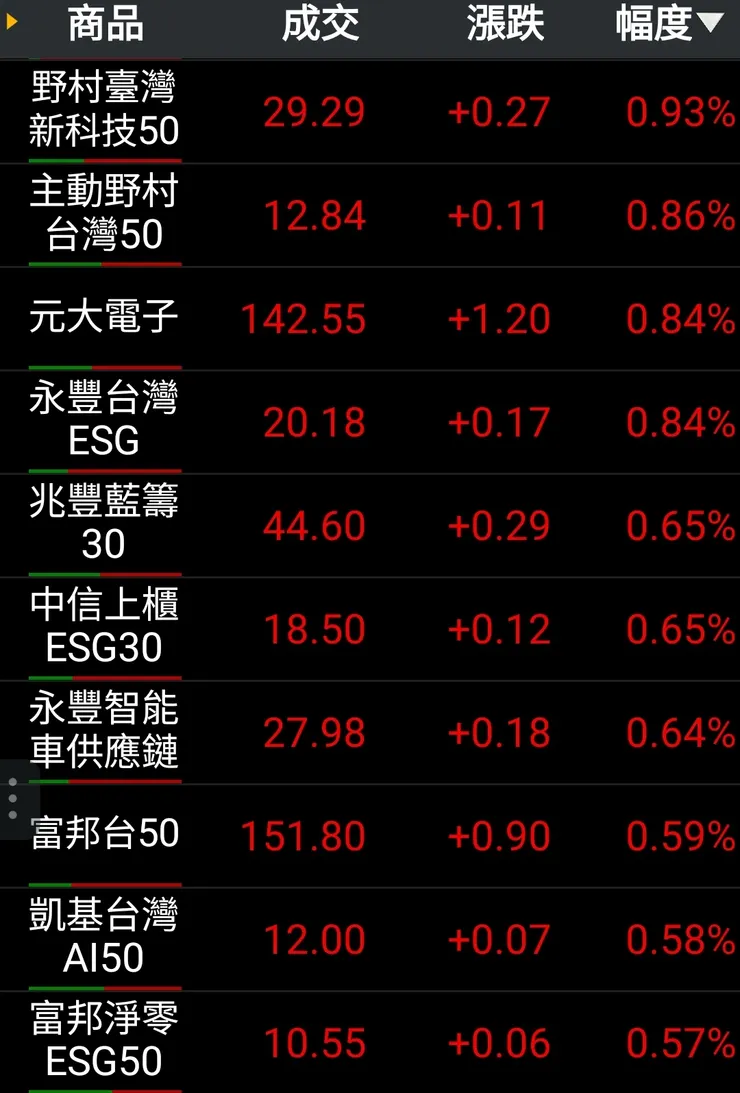The height and width of the screenshot is (1093, 740).
Task: Select the 永豐台灣ESG fund row
Action: tap(105, 420)
